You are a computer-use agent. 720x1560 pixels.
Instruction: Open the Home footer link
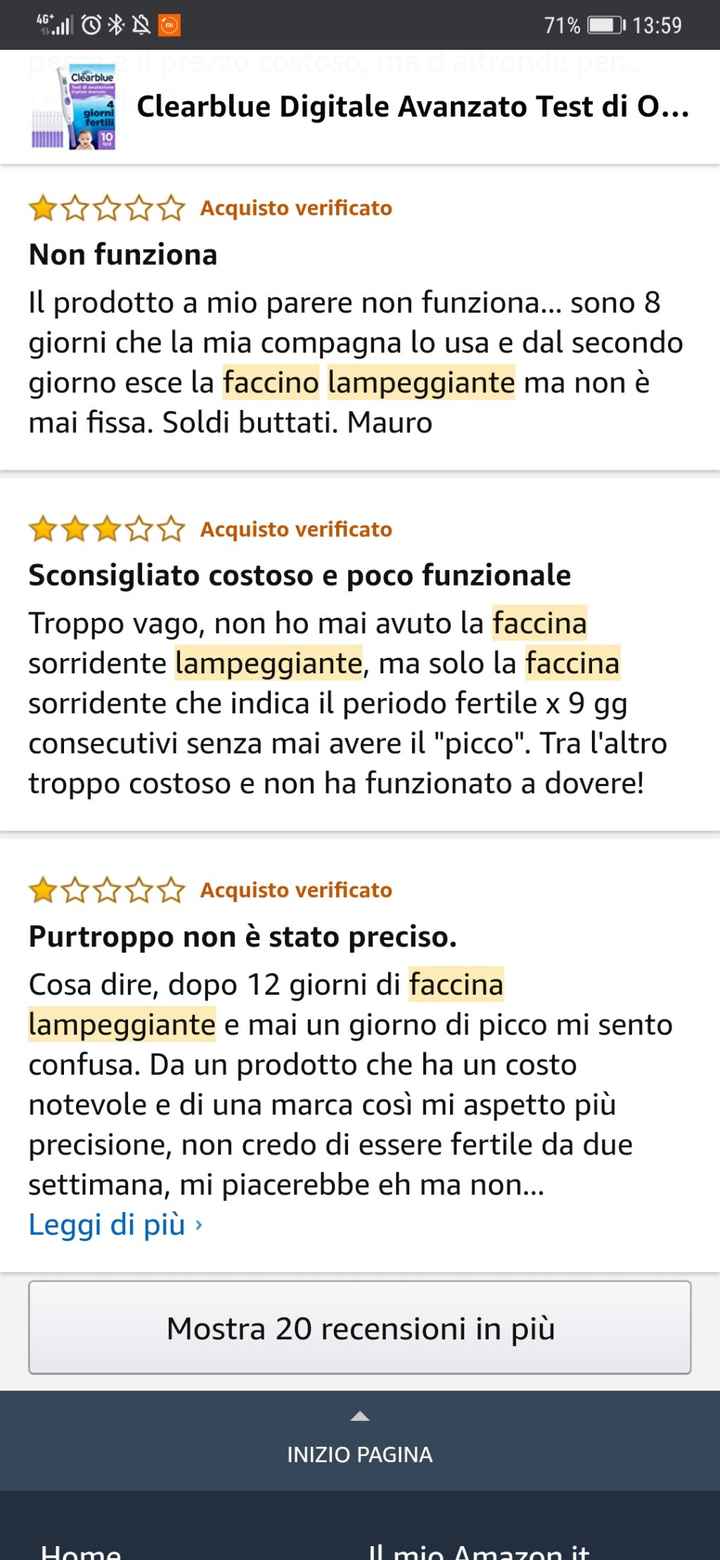[81, 1550]
